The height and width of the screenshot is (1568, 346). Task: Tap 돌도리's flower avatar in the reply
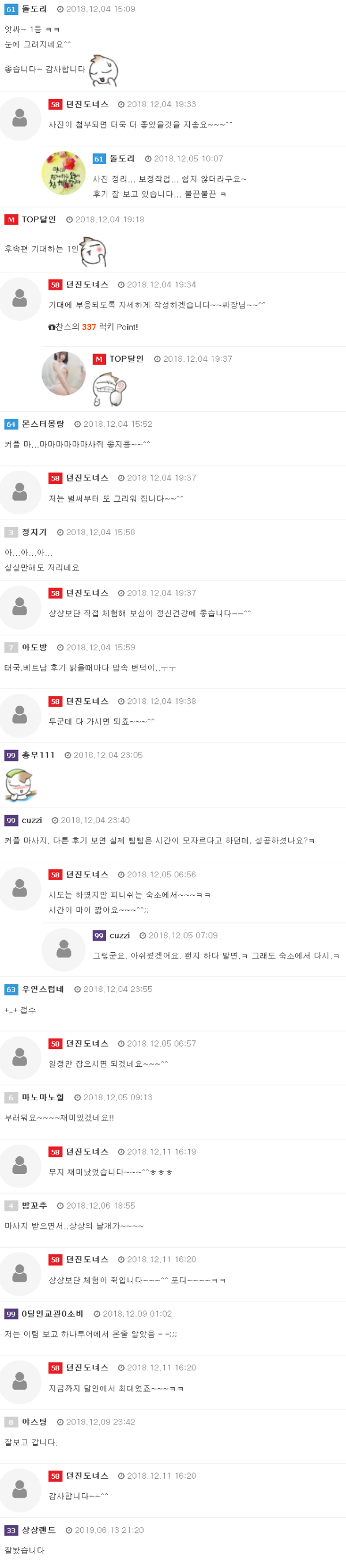tap(63, 173)
